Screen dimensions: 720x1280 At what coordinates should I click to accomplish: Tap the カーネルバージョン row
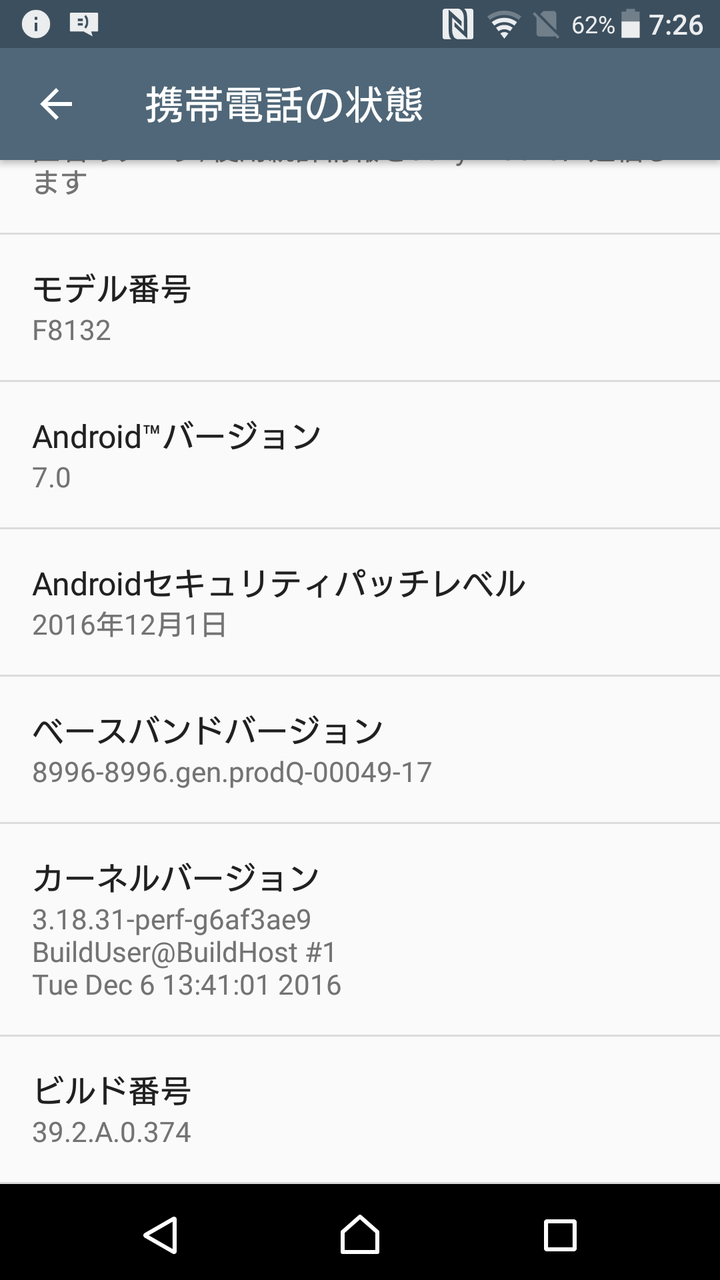360,930
